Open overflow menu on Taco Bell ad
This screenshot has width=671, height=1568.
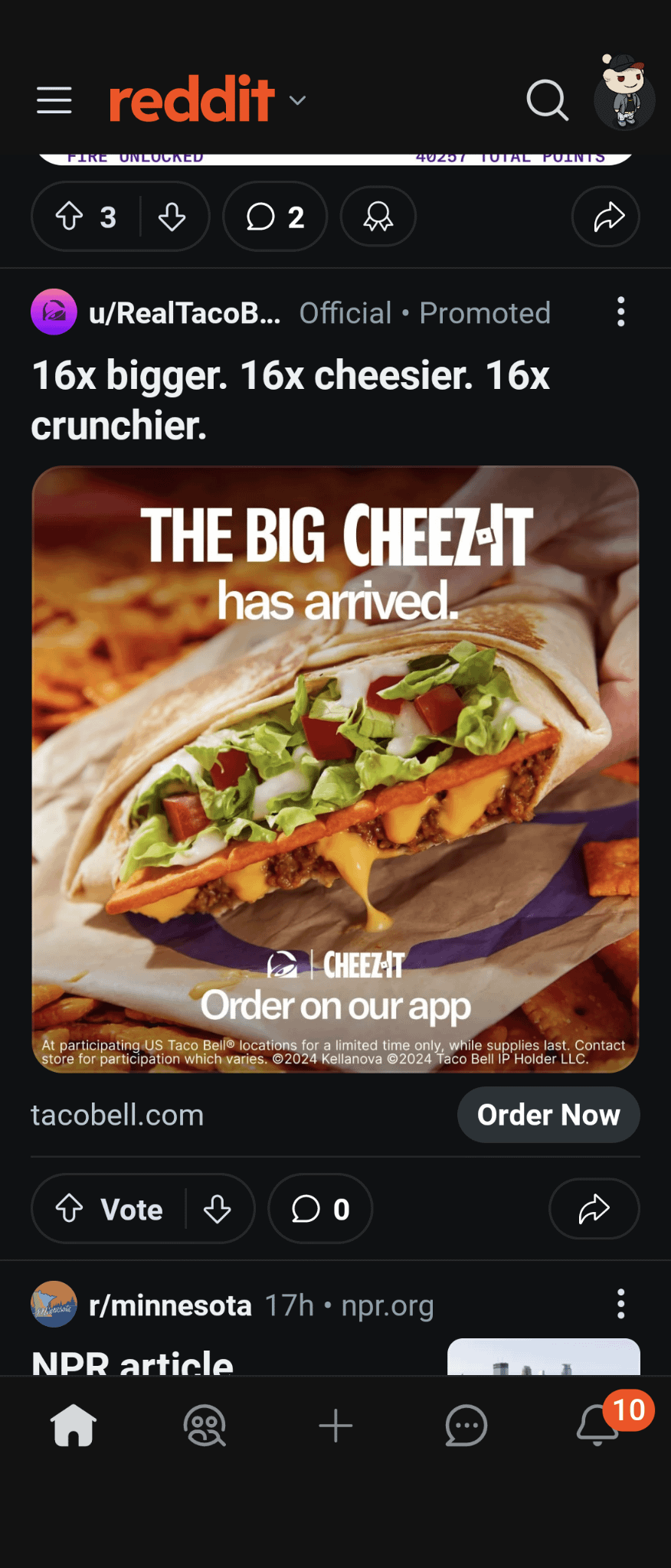click(620, 312)
